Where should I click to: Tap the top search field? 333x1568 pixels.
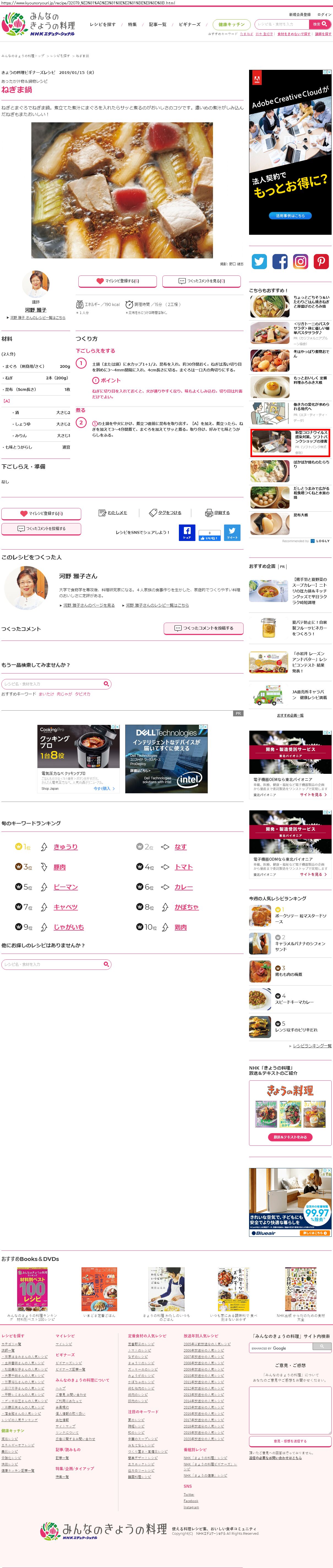281,24
